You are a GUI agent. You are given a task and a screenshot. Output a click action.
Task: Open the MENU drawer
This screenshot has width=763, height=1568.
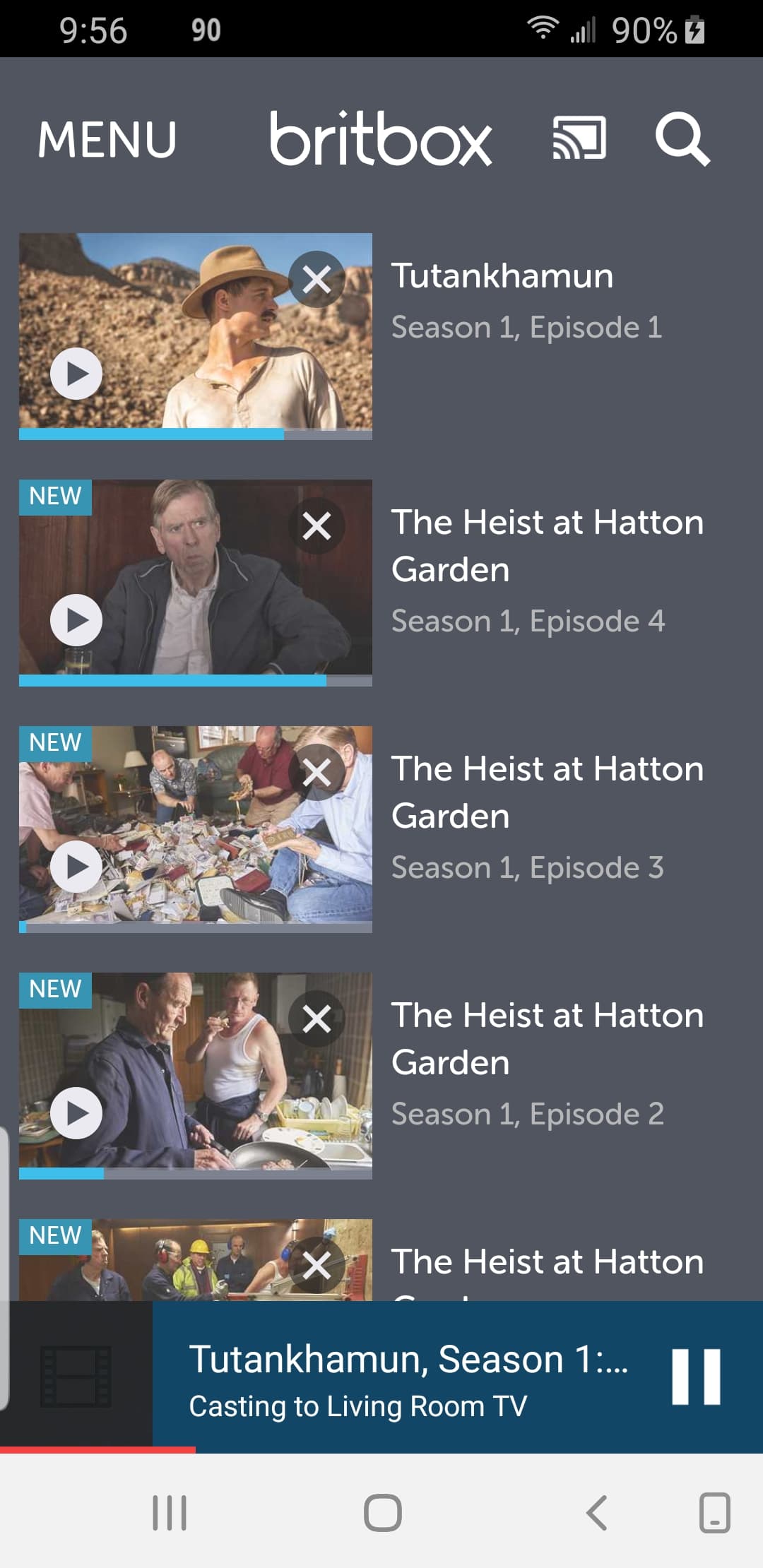point(107,139)
